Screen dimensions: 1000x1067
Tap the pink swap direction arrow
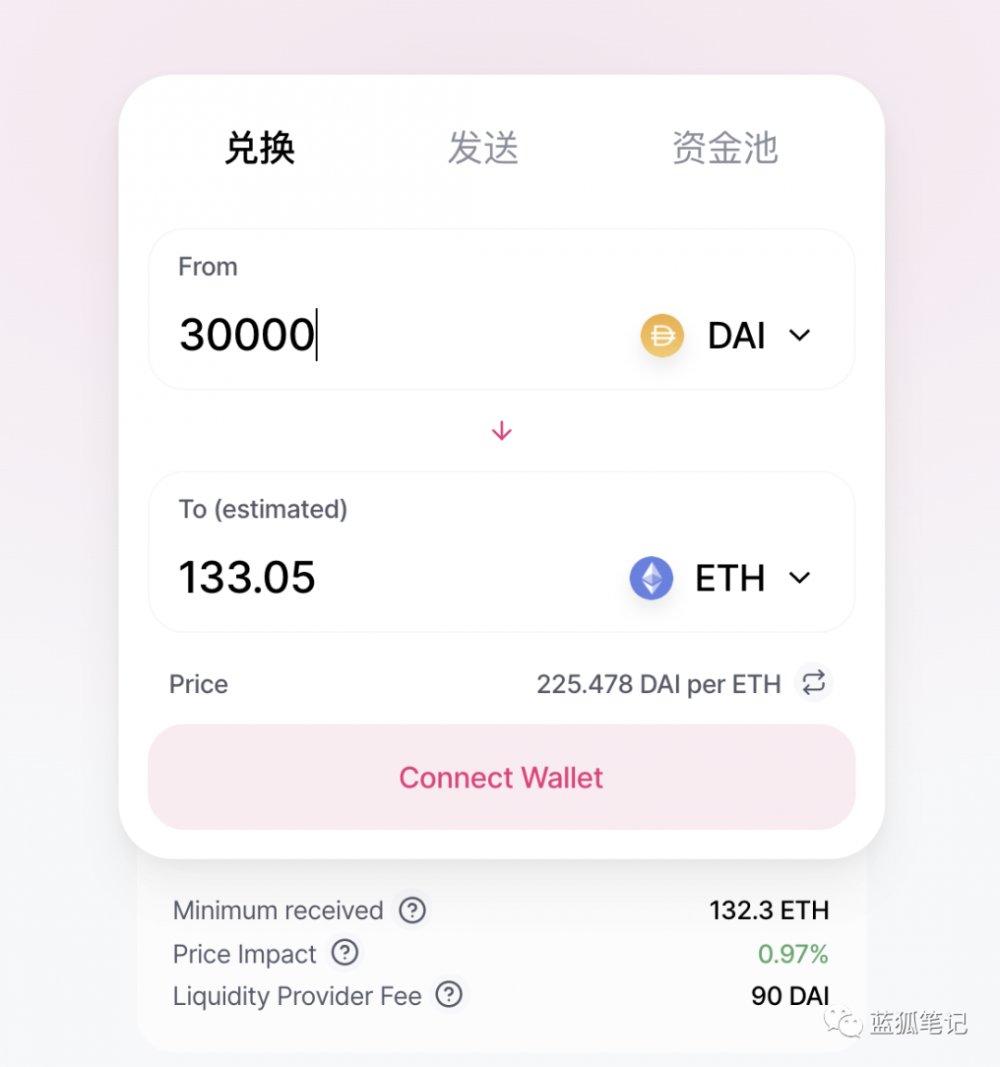[502, 431]
